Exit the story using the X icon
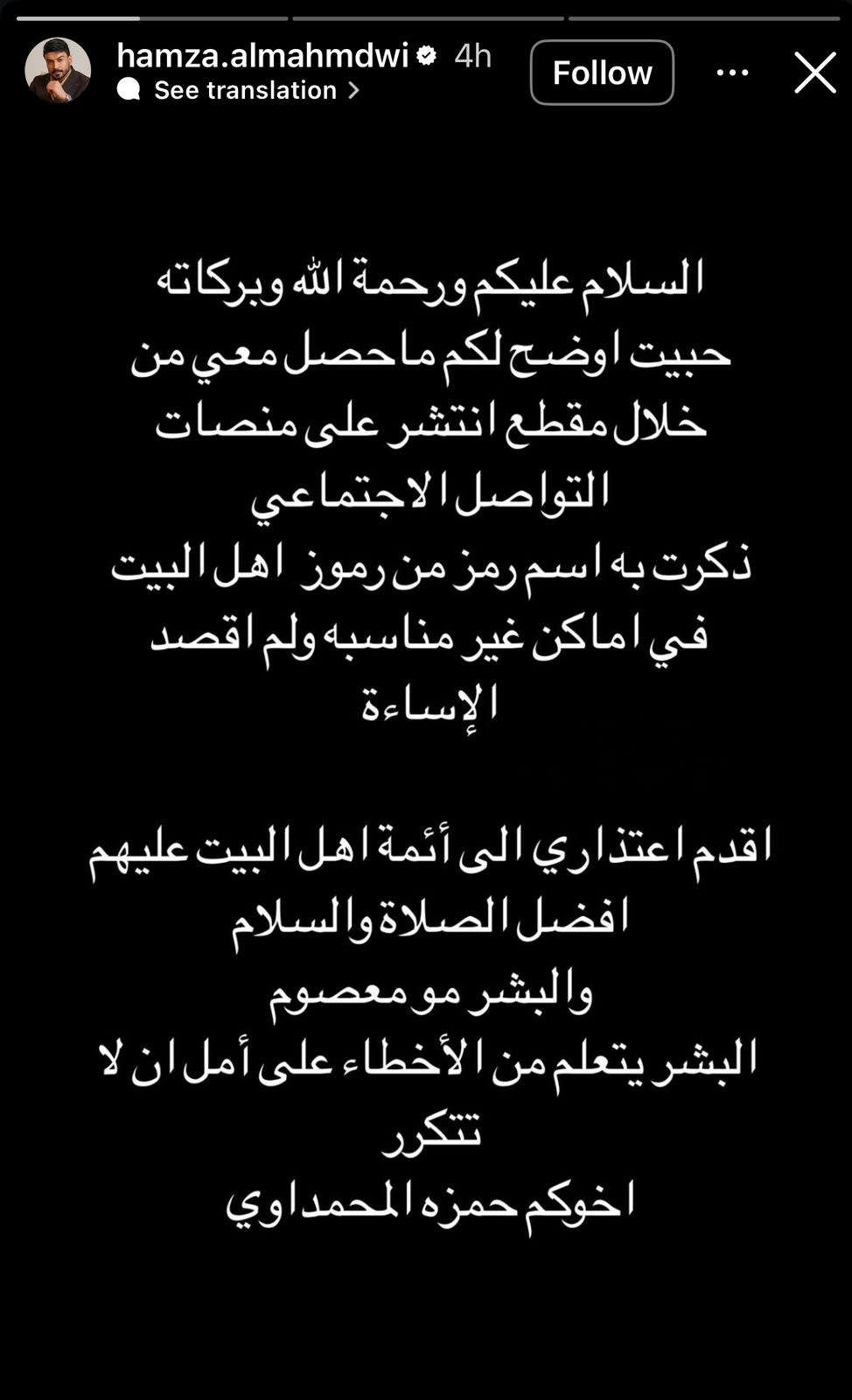This screenshot has width=852, height=1400. point(814,73)
